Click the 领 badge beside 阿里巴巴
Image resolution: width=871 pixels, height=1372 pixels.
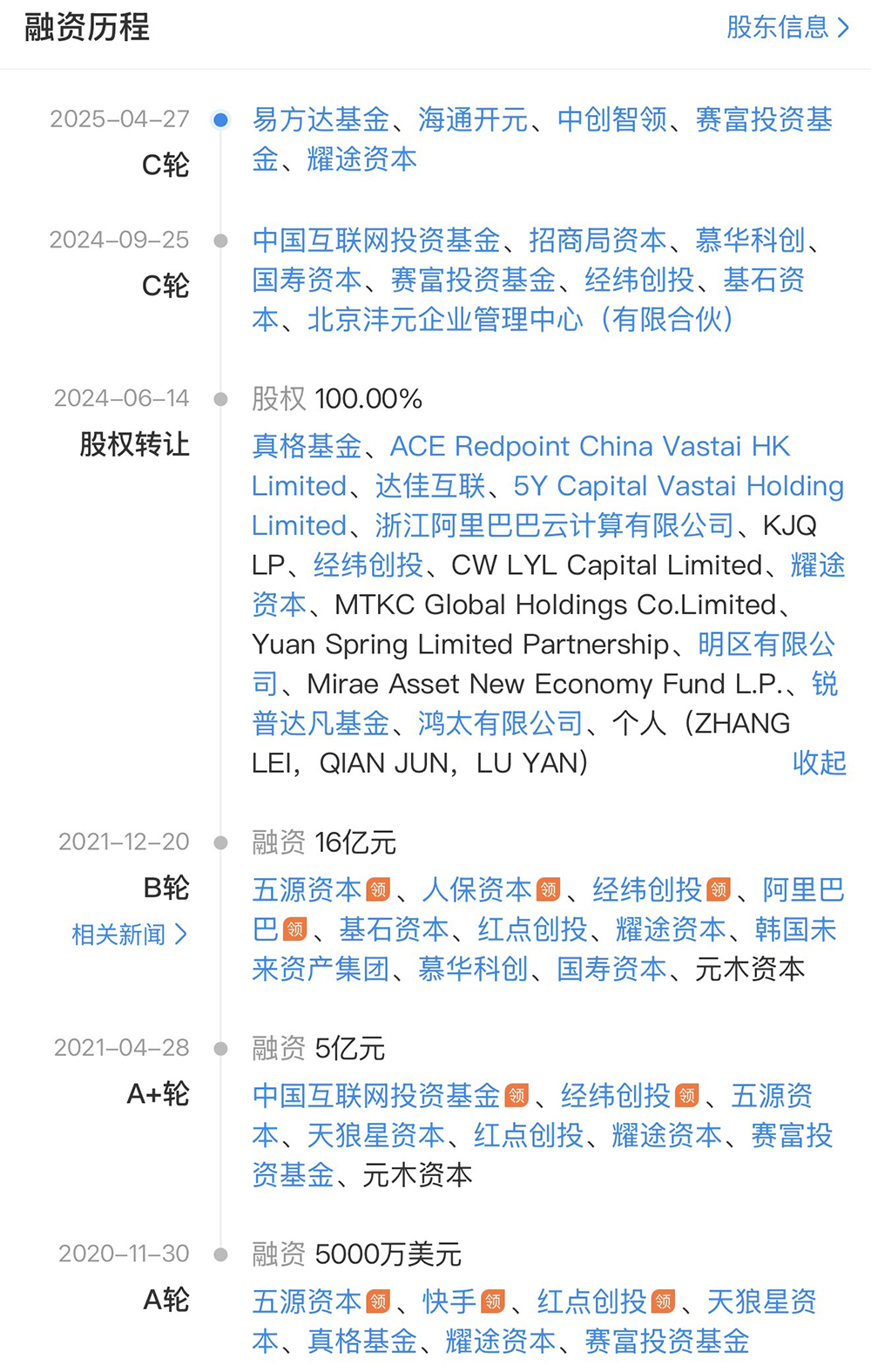[295, 929]
